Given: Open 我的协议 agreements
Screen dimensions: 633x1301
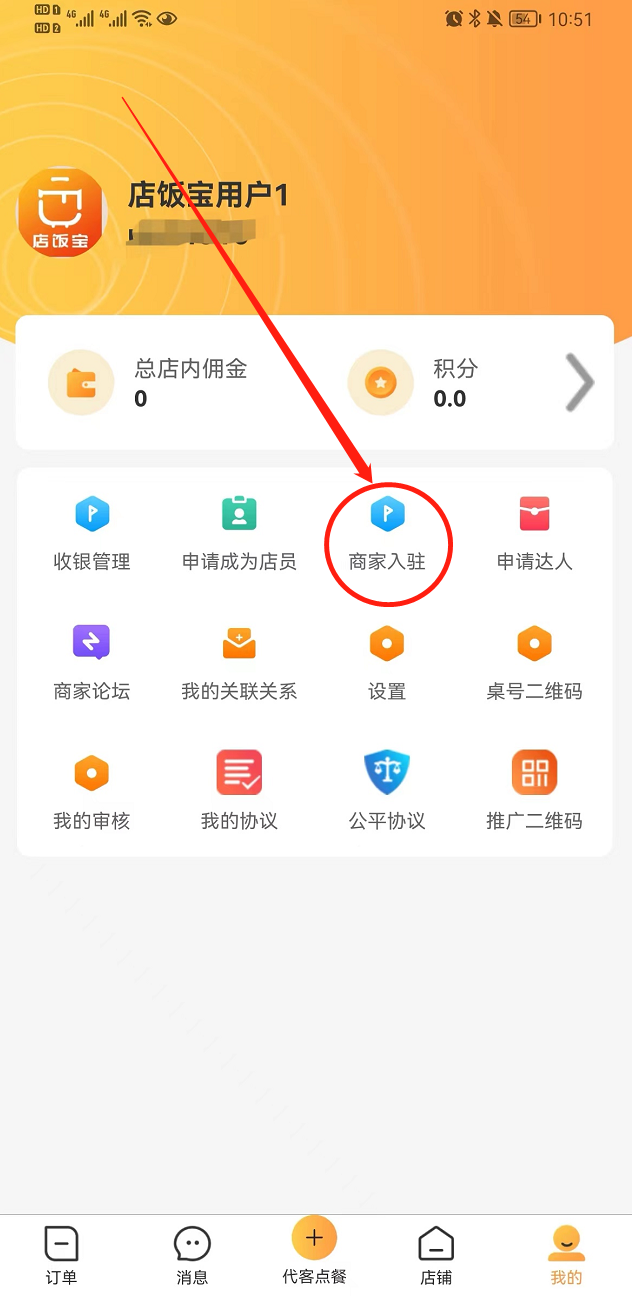Looking at the screenshot, I should tap(239, 792).
